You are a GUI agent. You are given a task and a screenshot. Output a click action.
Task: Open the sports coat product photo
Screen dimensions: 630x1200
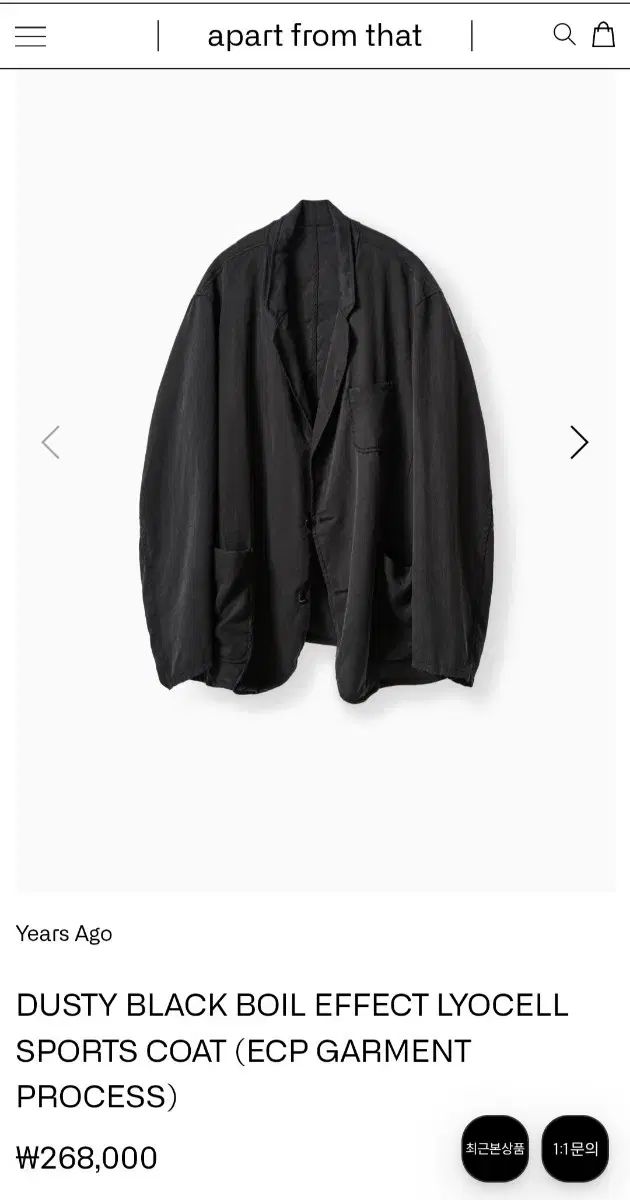[315, 450]
